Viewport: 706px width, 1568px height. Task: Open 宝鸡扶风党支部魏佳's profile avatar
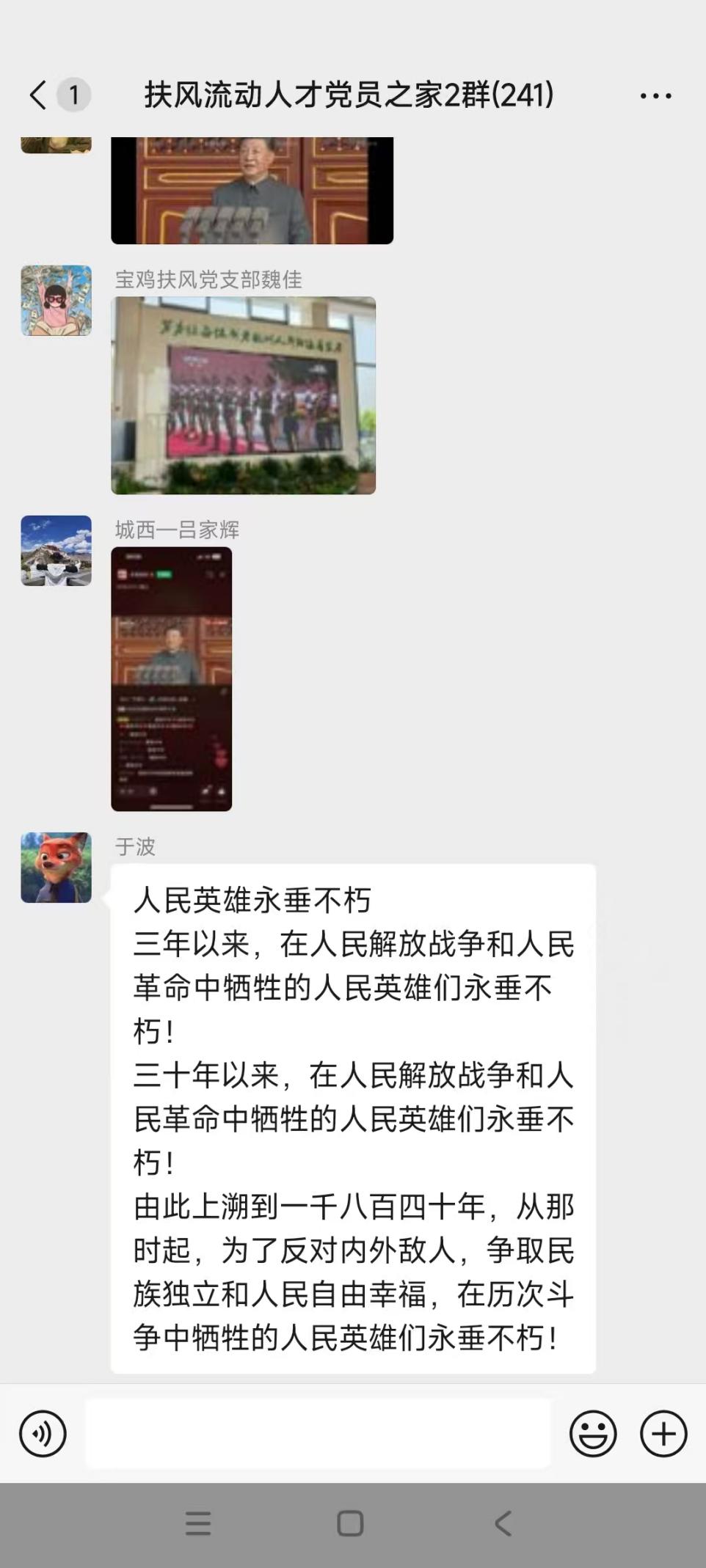[57, 301]
